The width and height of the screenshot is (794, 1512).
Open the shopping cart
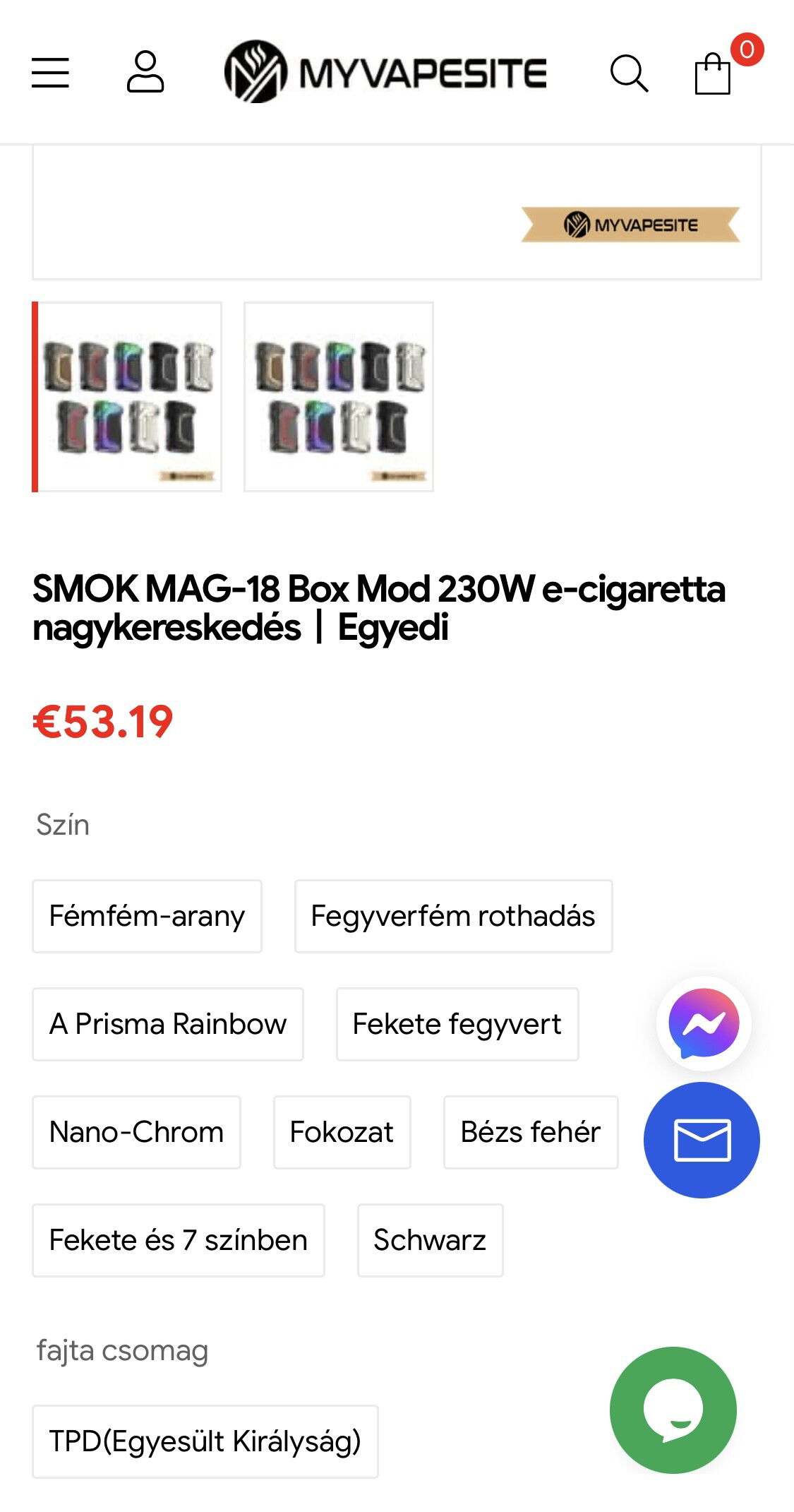pyautogui.click(x=714, y=73)
